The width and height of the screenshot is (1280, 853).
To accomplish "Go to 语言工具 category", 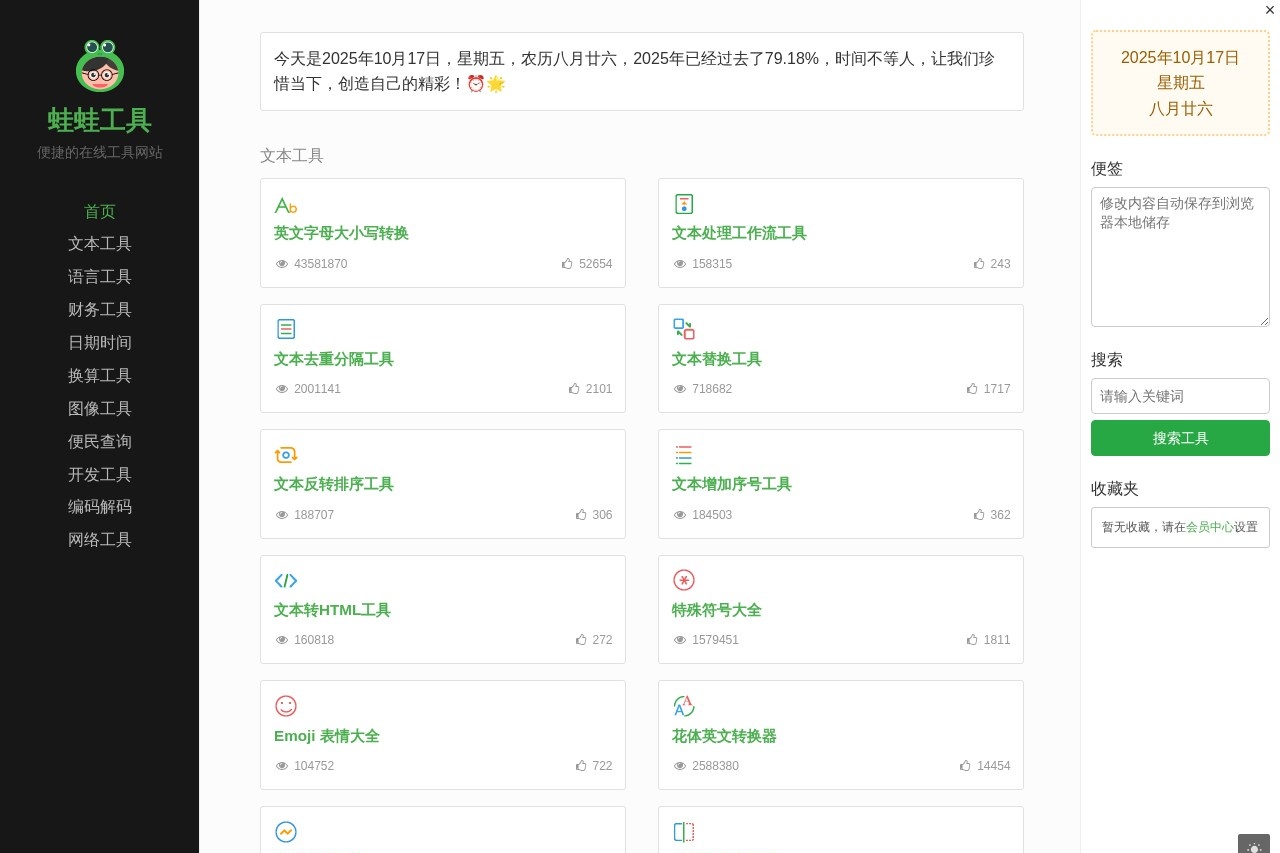I will click(x=100, y=277).
